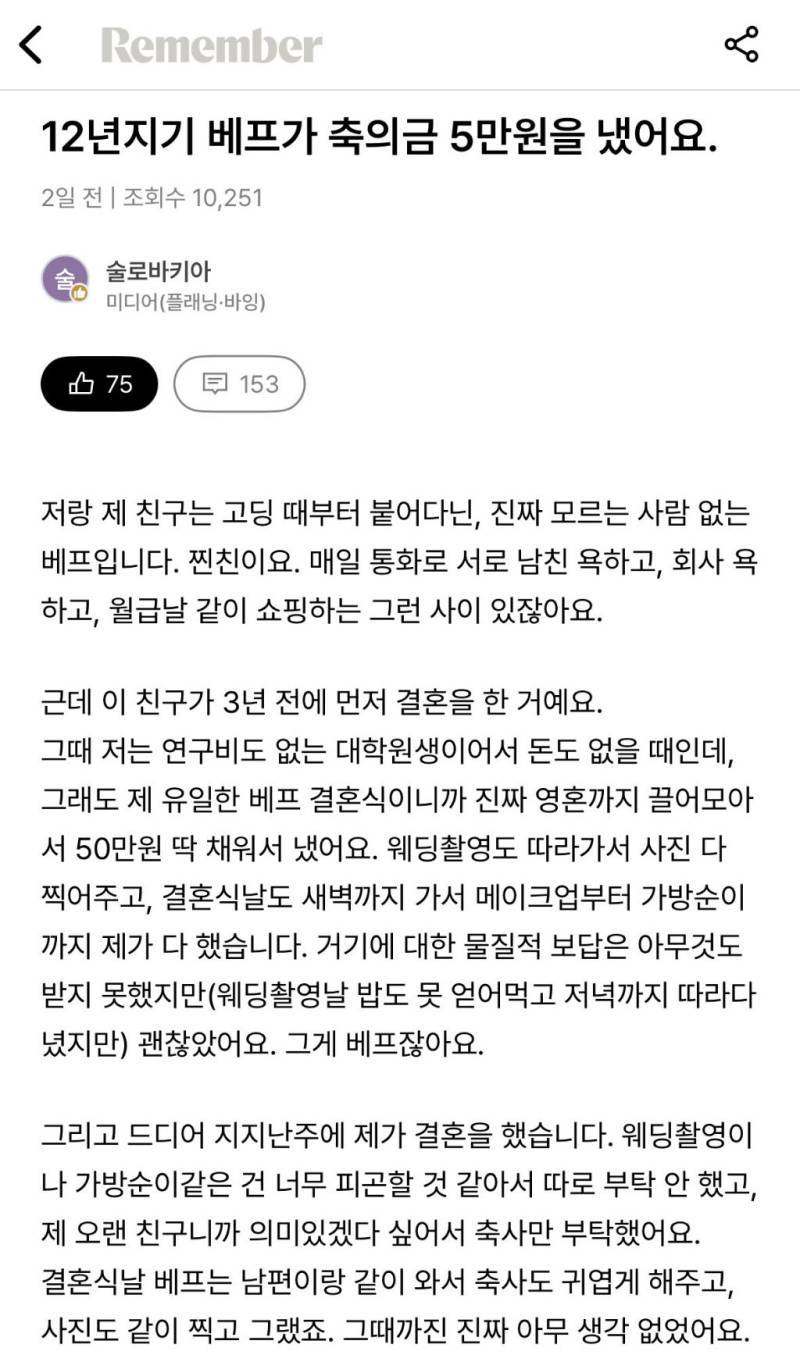Image resolution: width=800 pixels, height=1355 pixels.
Task: Open the 153 comments
Action: click(240, 383)
